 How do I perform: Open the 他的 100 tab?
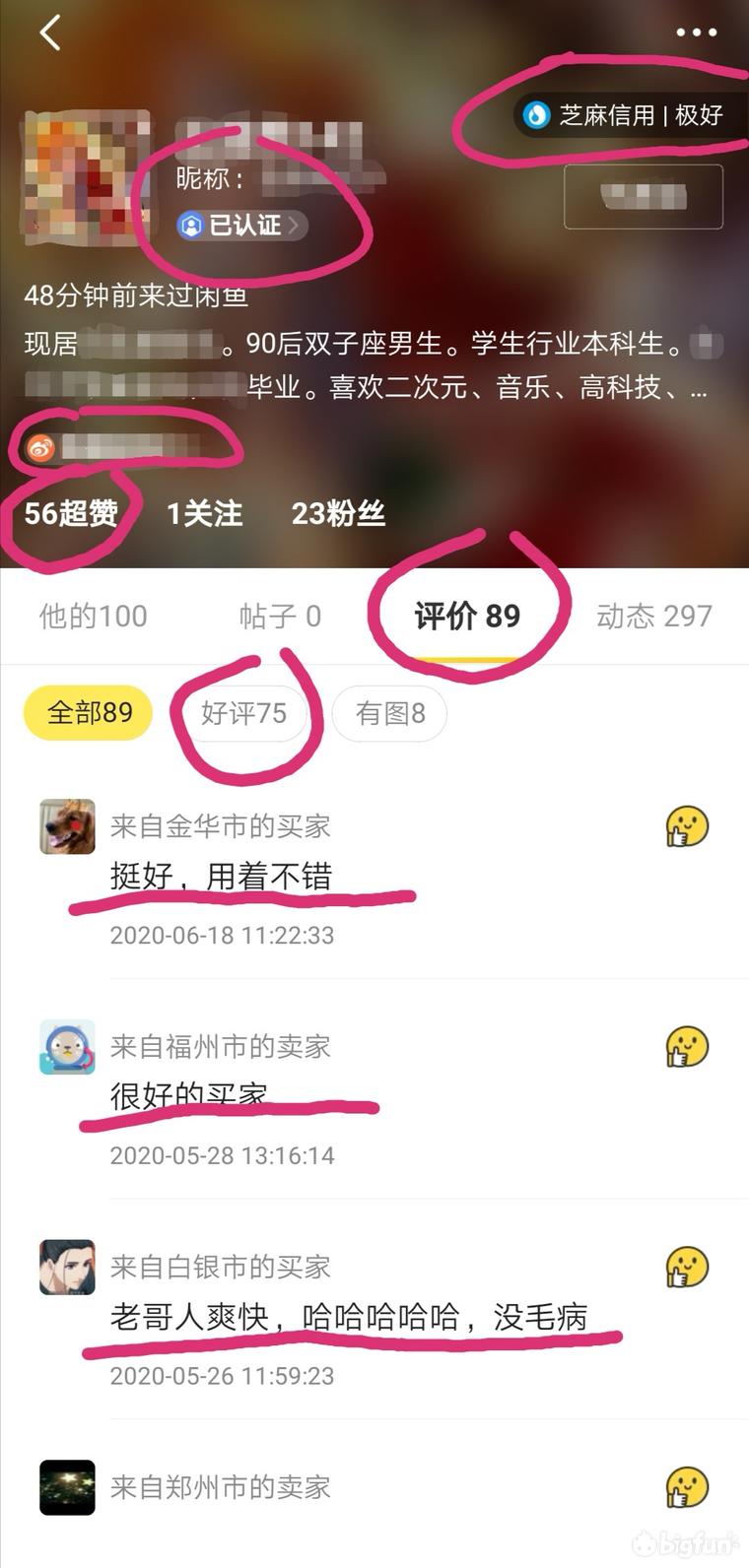92,615
